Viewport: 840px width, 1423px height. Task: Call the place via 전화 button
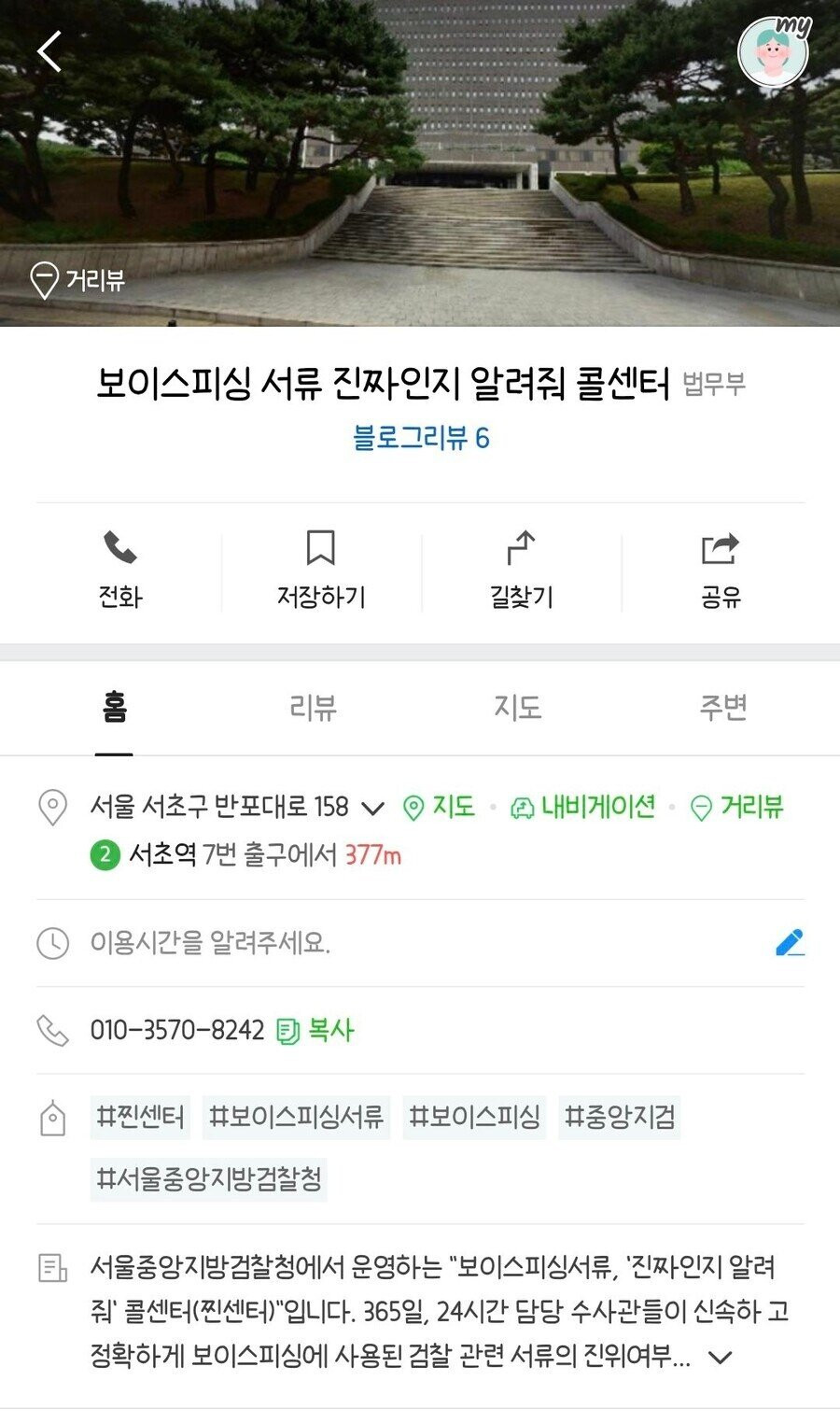pos(120,570)
